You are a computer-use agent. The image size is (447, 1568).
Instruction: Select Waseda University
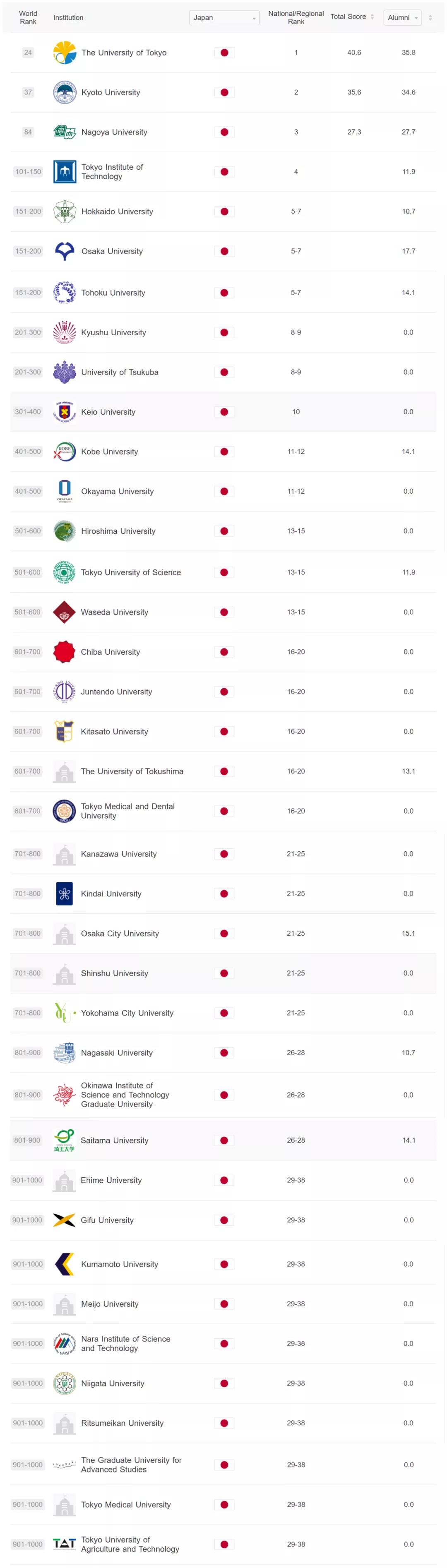[x=115, y=612]
